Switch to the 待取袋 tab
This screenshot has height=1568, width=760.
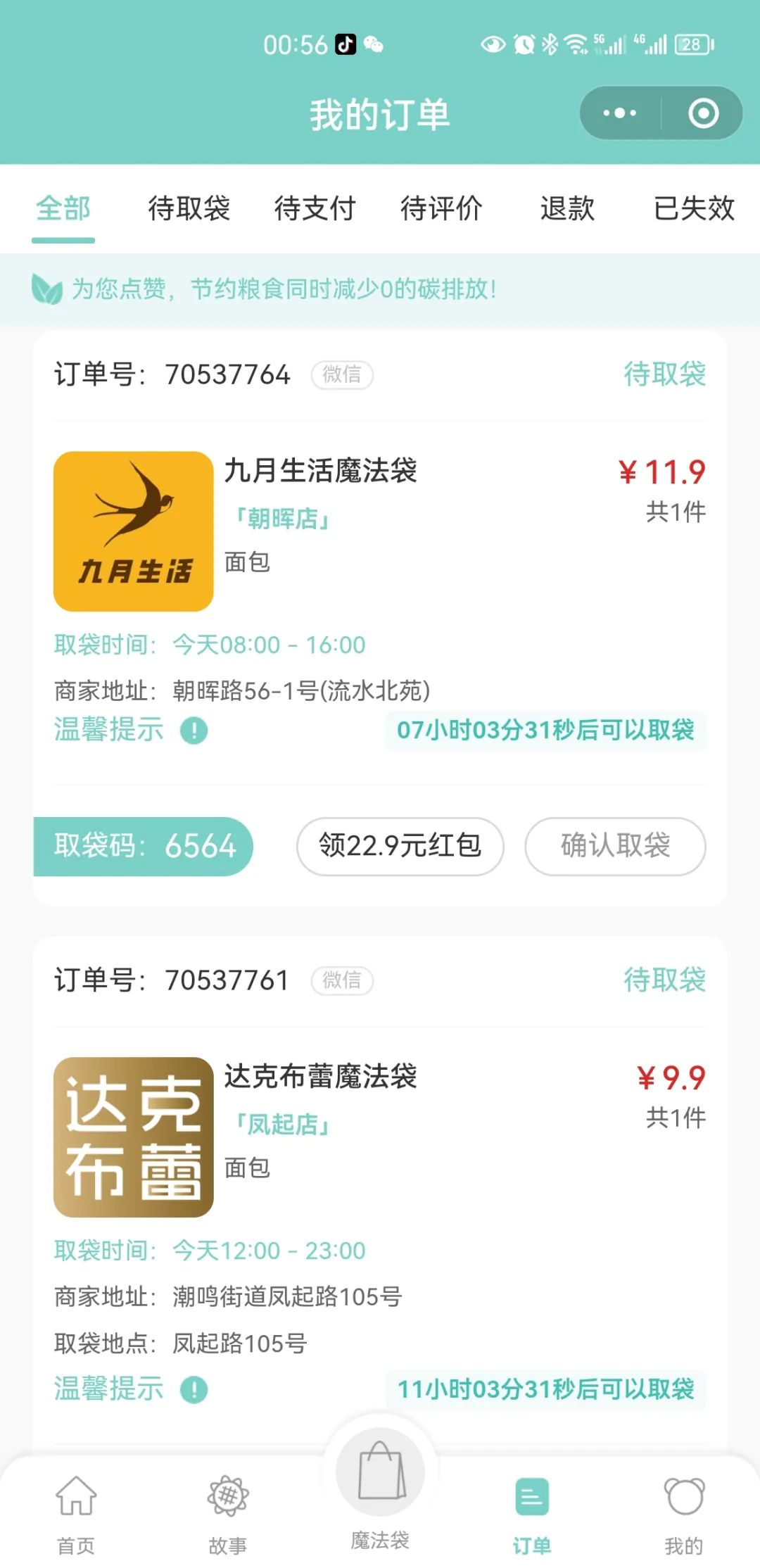click(189, 208)
